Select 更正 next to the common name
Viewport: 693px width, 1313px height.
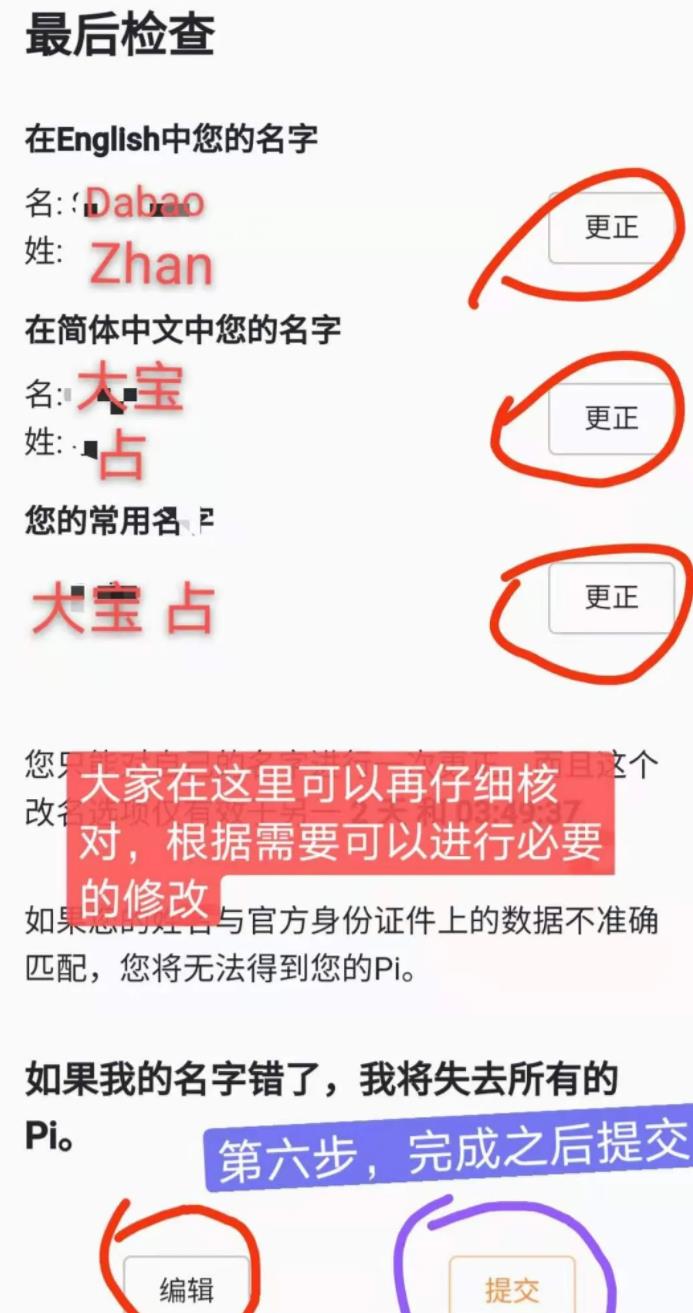point(611,598)
